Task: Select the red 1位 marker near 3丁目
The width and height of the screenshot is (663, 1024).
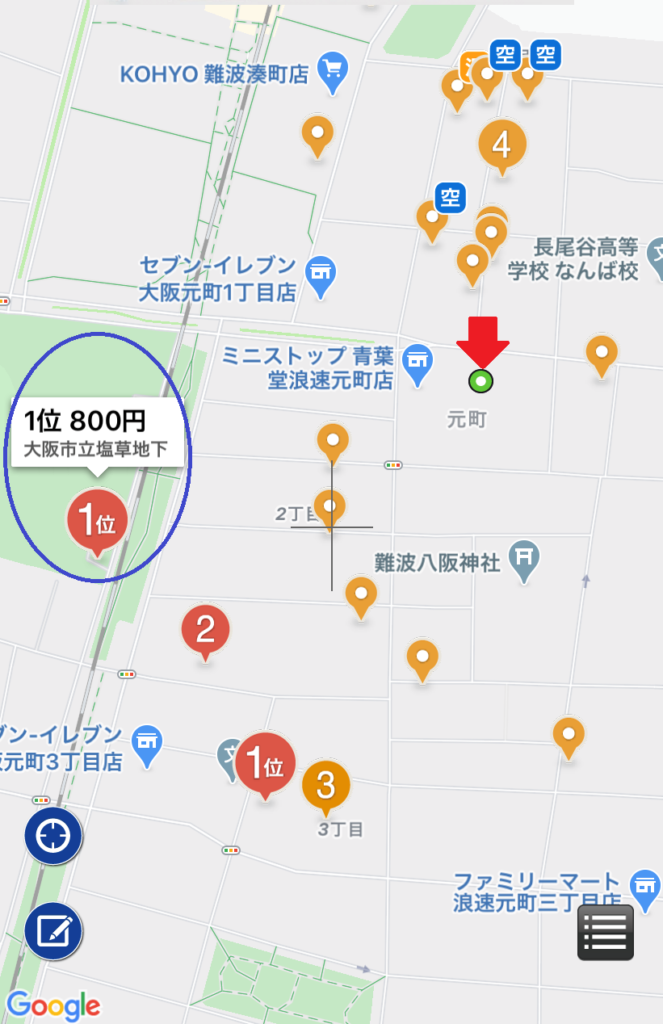Action: pyautogui.click(x=265, y=765)
